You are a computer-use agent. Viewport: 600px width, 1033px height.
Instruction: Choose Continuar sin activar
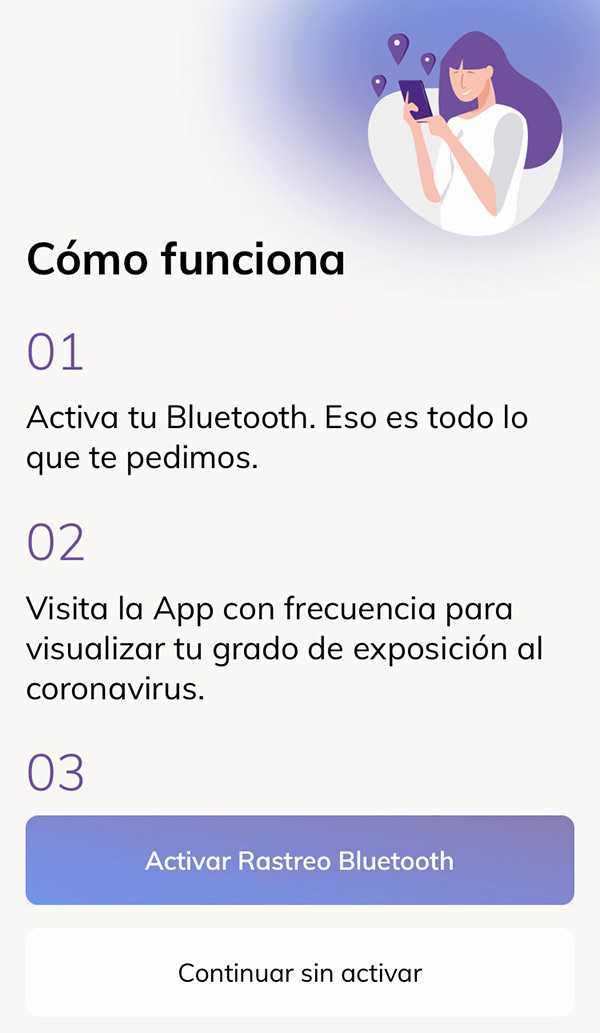(x=300, y=972)
